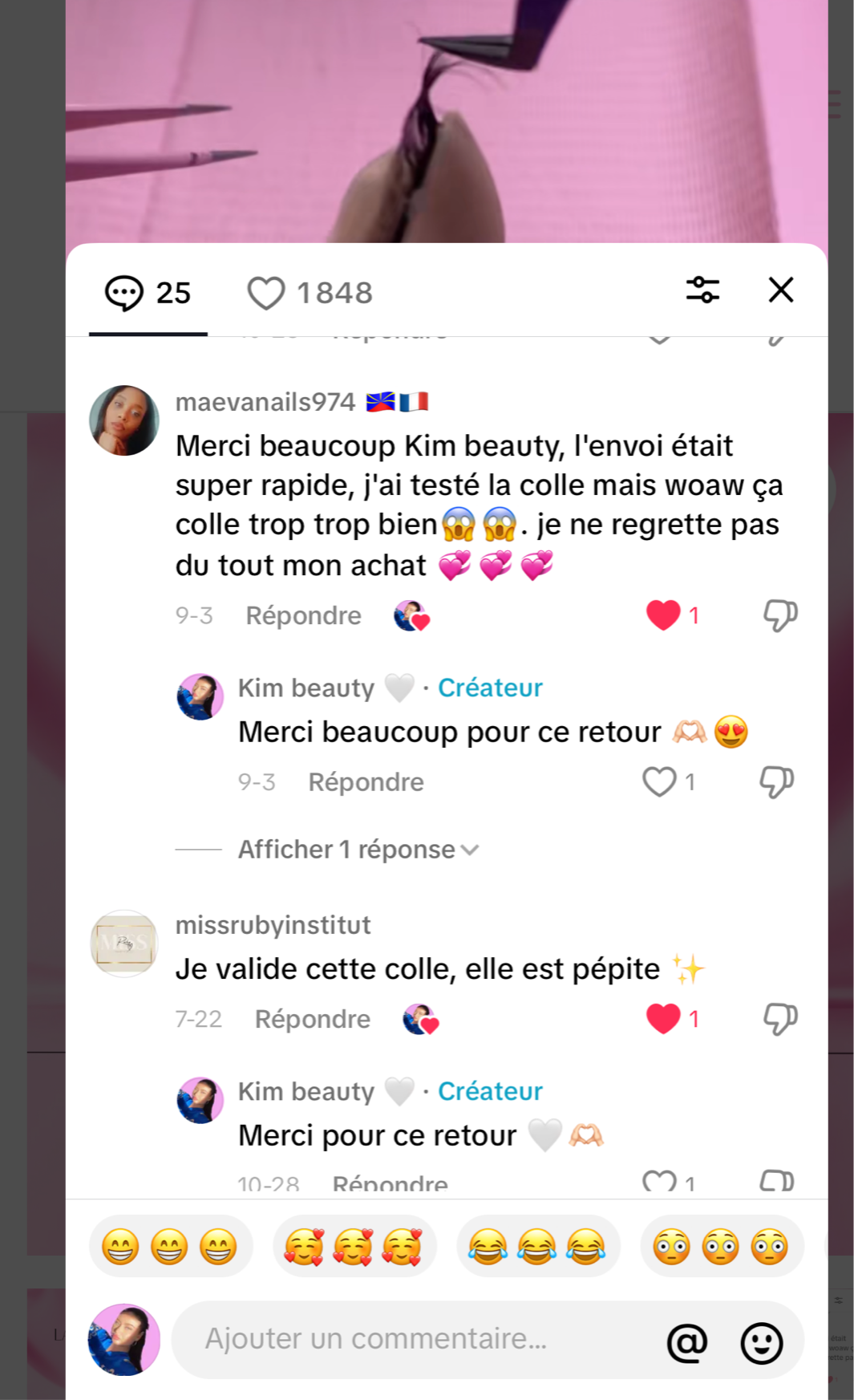Open comment filter settings
854x1400 pixels.
[x=702, y=290]
